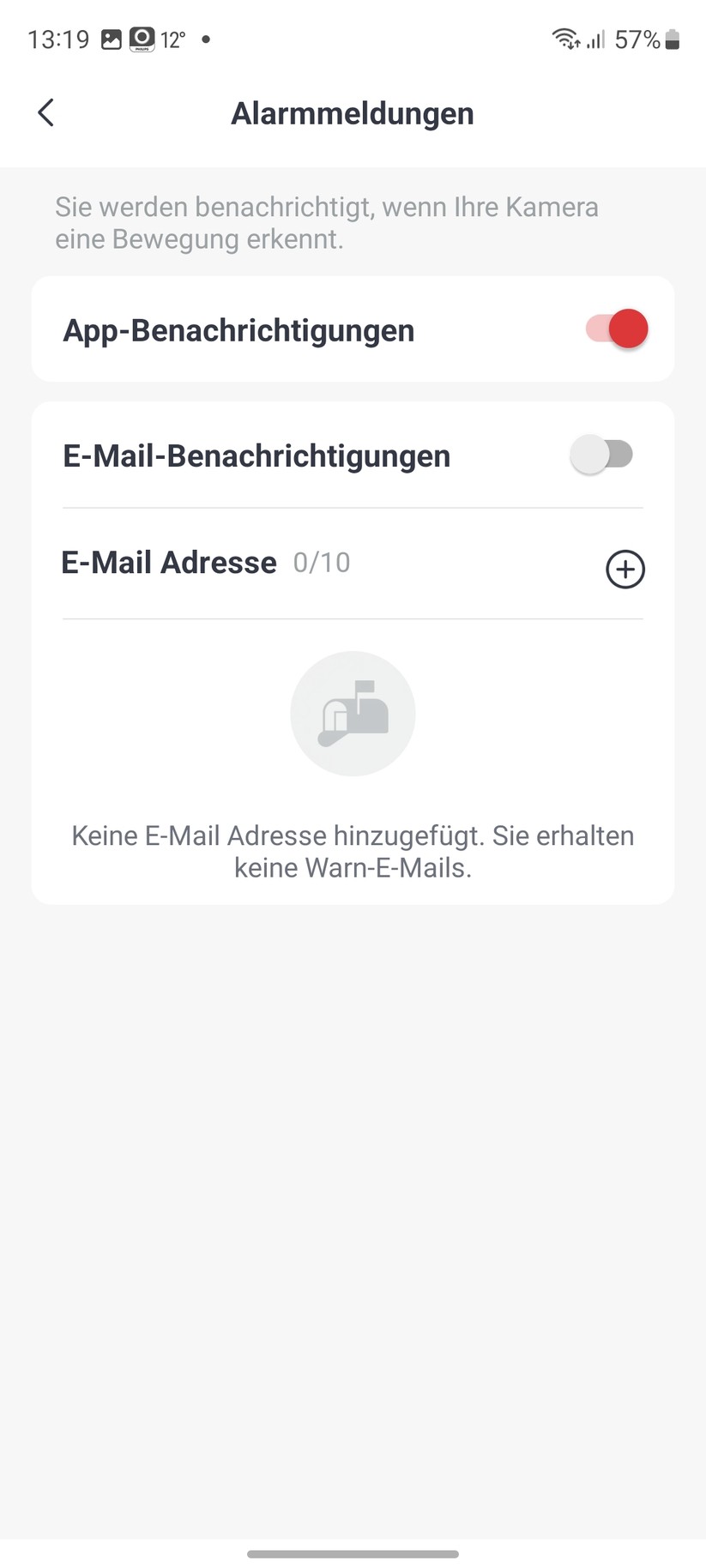Tap the gallery notification icon in the status bar
706x1568 pixels.
click(x=110, y=39)
